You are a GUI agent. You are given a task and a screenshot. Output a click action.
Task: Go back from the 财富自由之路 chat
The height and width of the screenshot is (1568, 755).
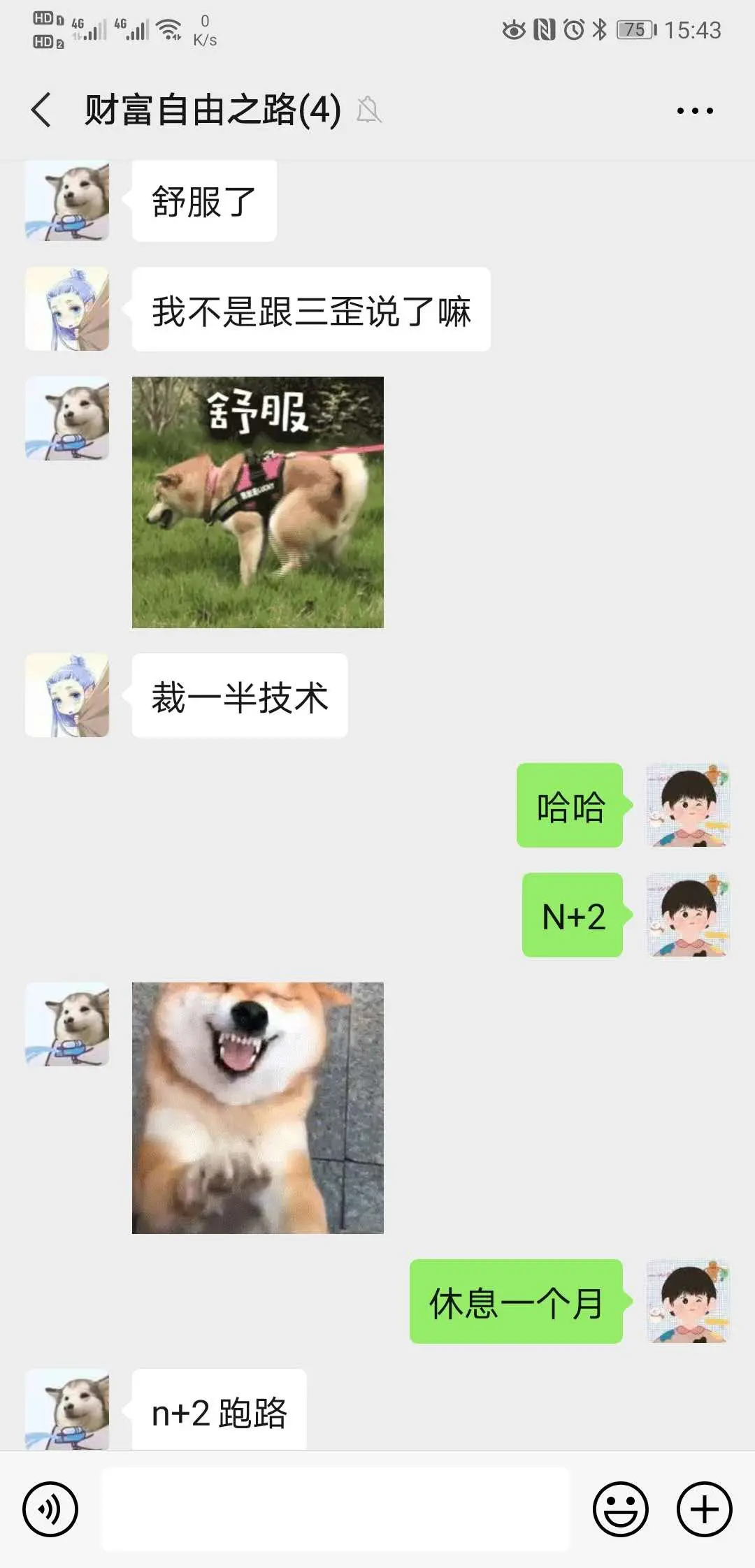click(x=42, y=110)
